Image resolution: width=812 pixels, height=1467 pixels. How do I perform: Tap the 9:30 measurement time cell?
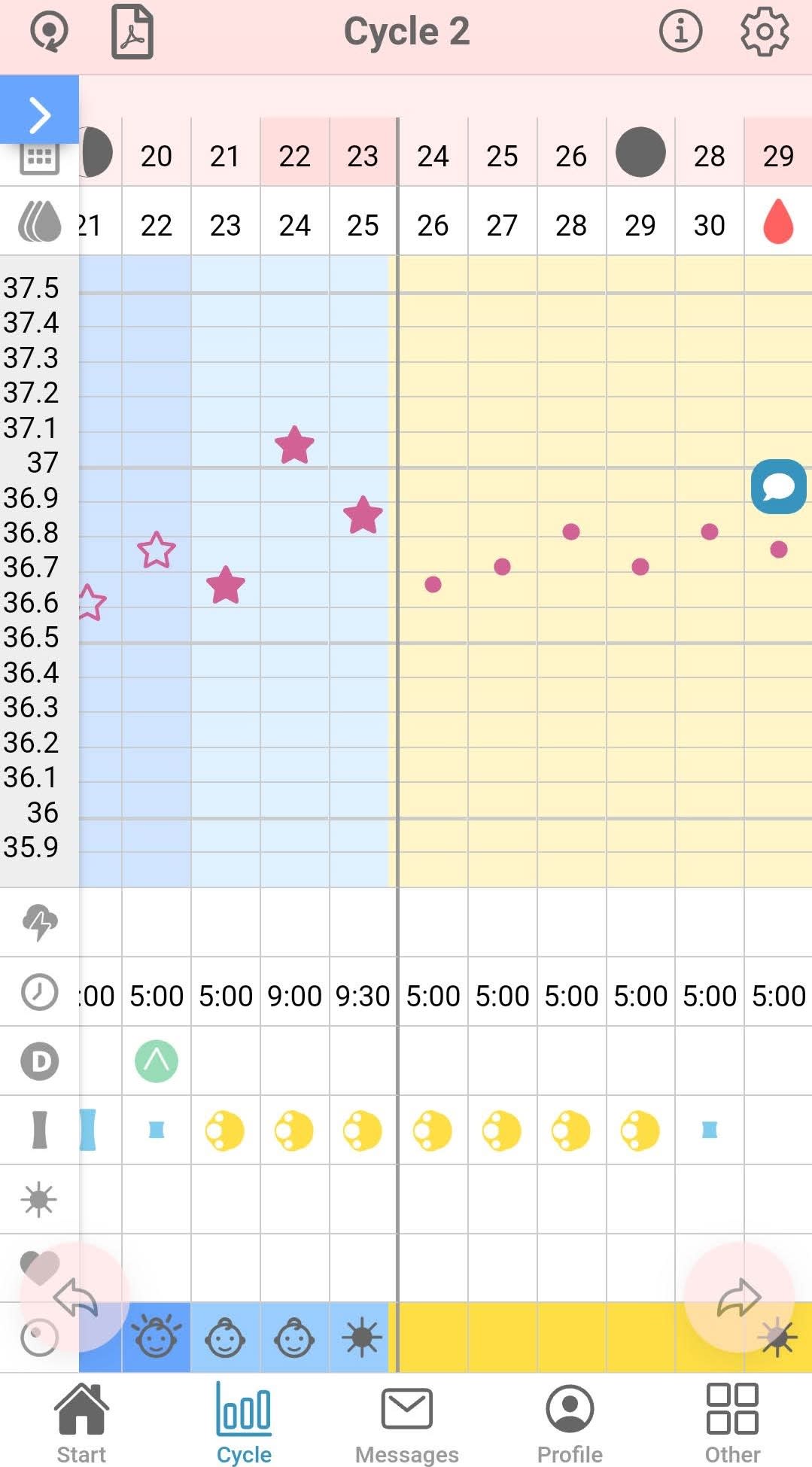[x=363, y=996]
